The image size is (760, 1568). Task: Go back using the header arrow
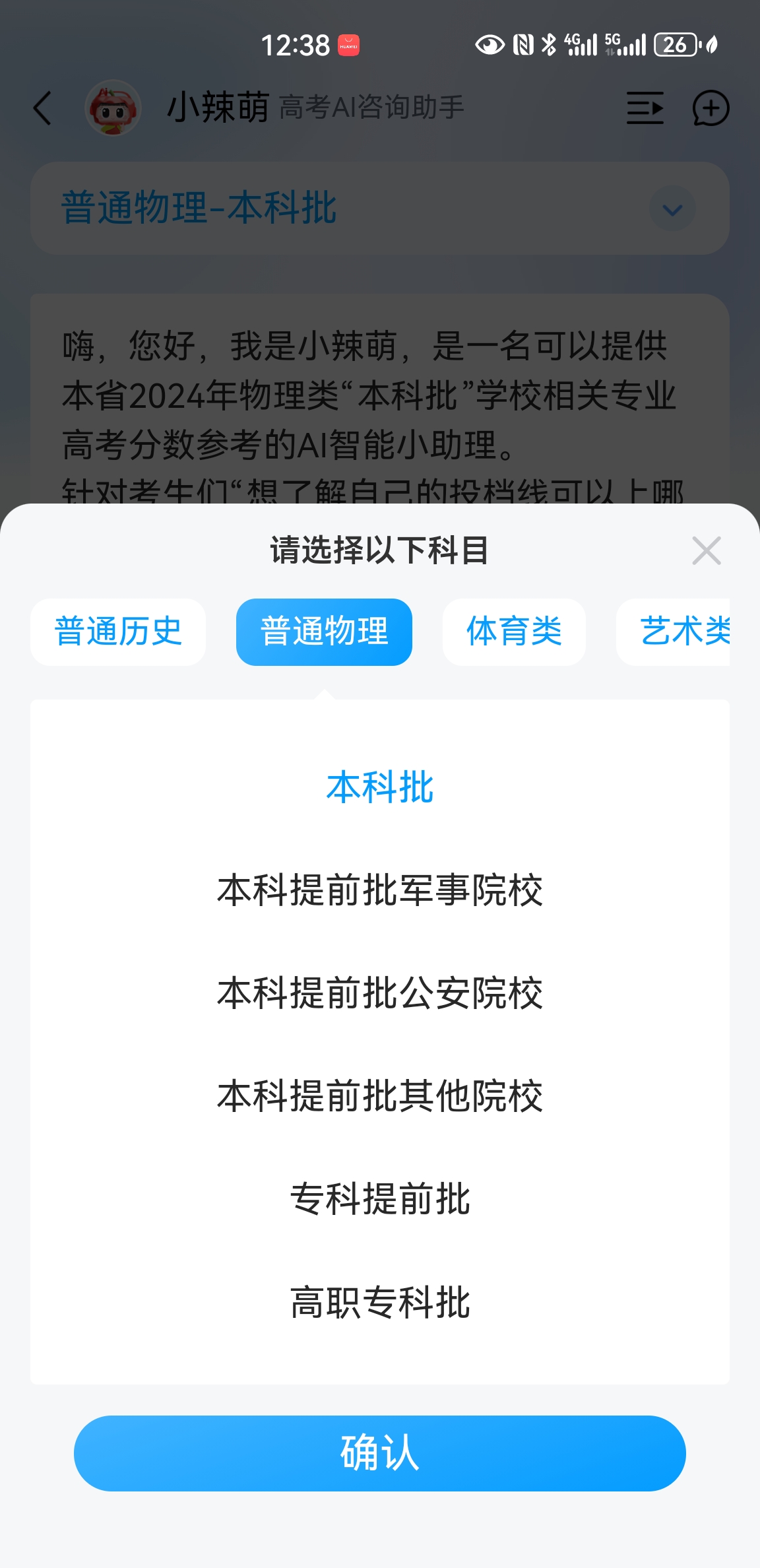click(42, 108)
